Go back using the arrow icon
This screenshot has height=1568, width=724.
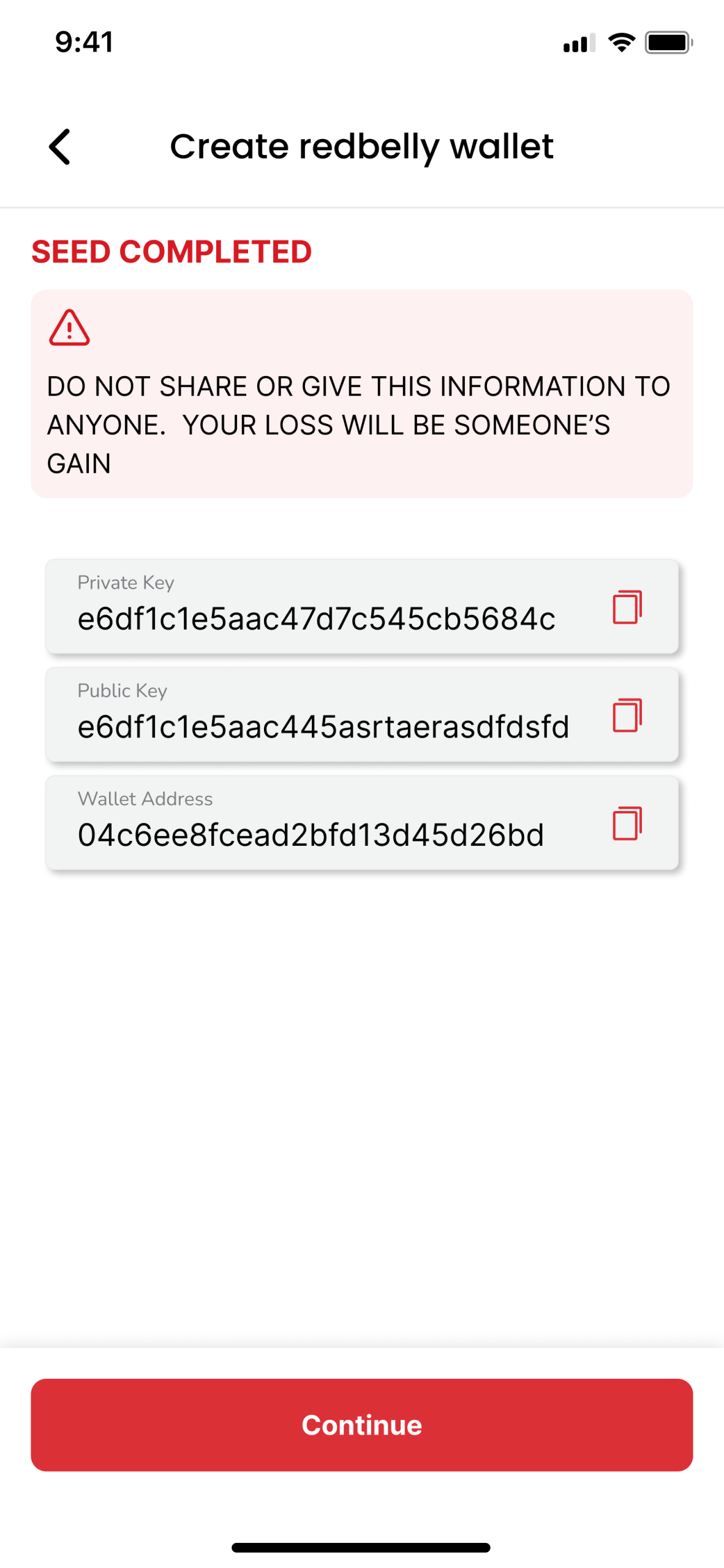pos(60,147)
